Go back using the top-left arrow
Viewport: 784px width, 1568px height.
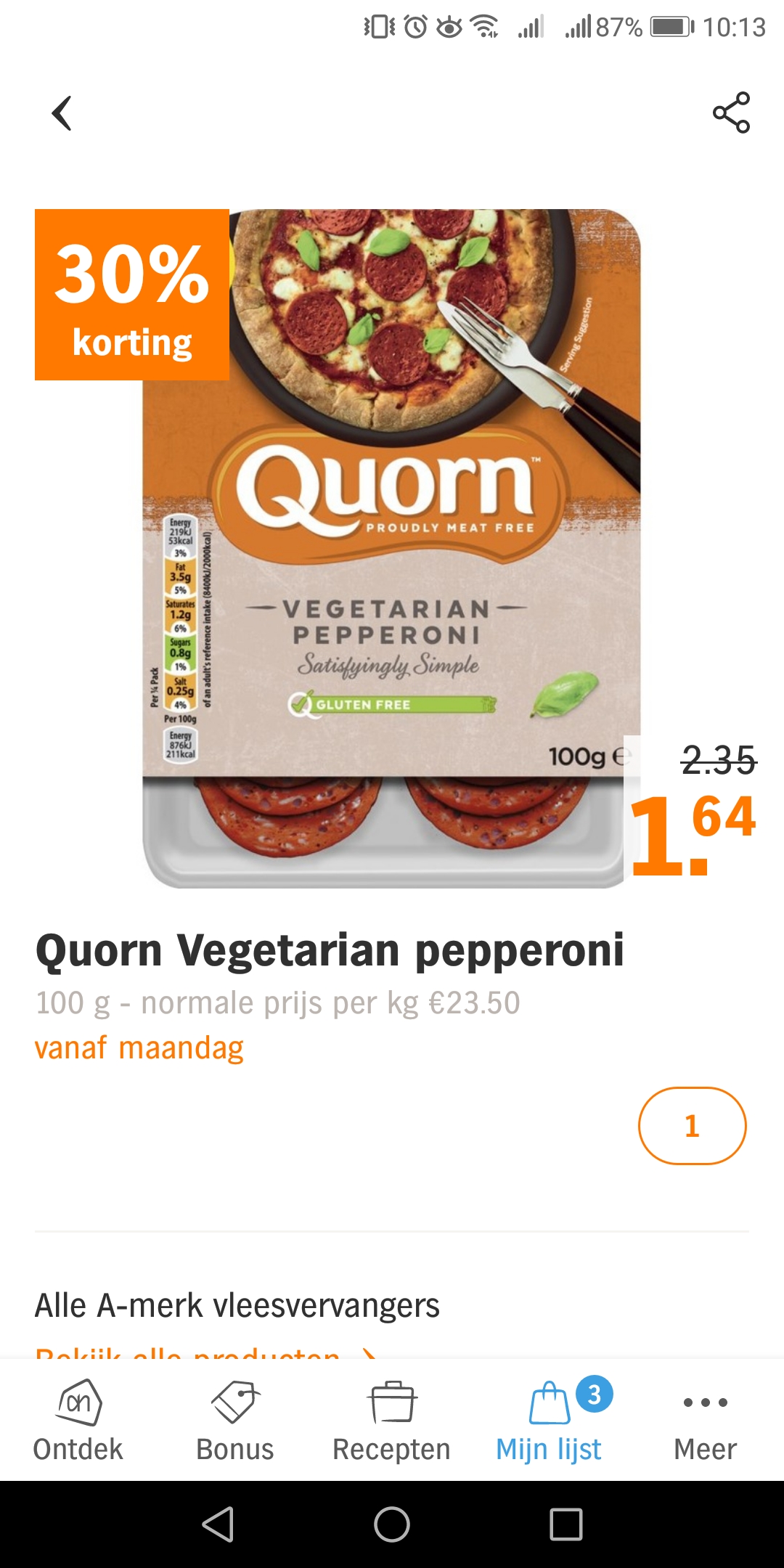(x=62, y=113)
